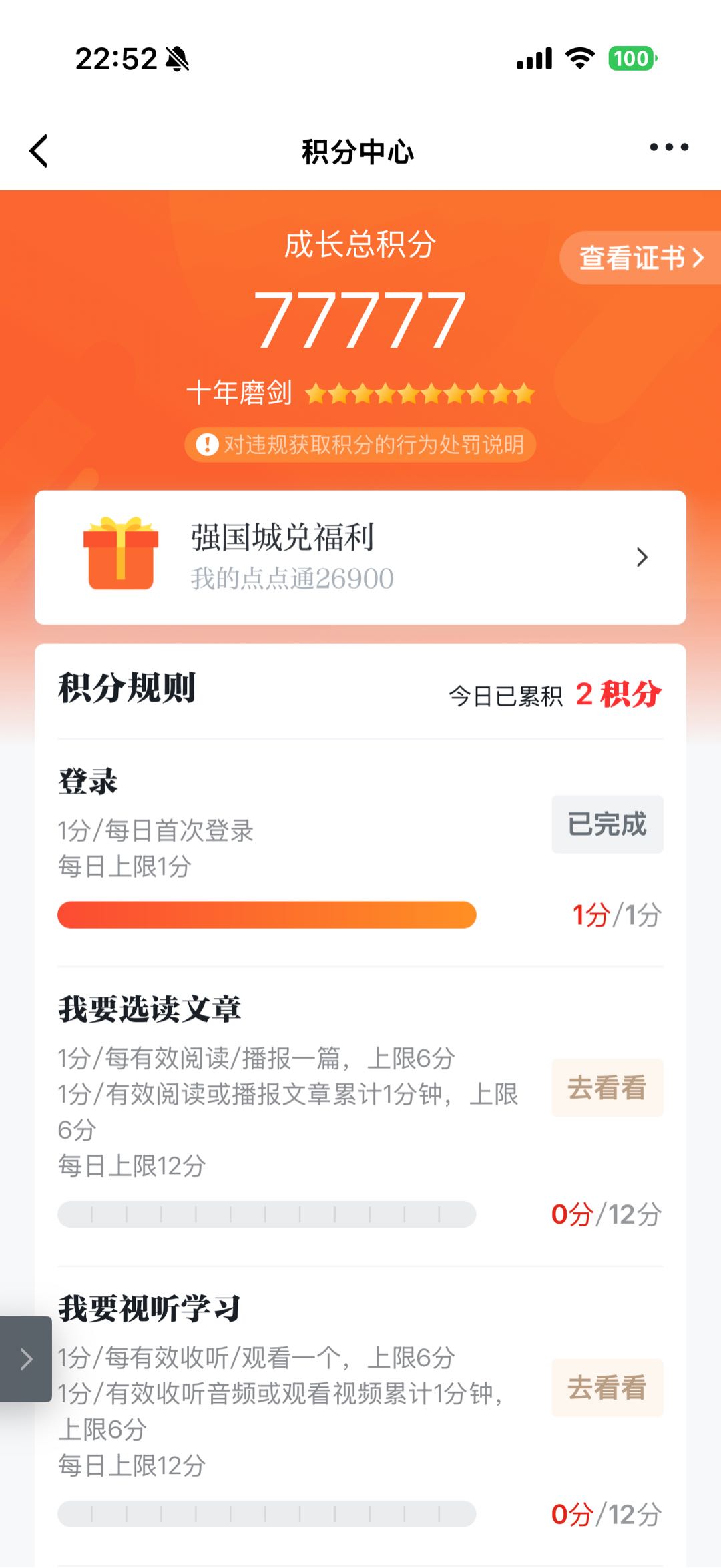Open the 强国城兑福利 card
Screen dimensions: 721x1568
click(x=360, y=557)
